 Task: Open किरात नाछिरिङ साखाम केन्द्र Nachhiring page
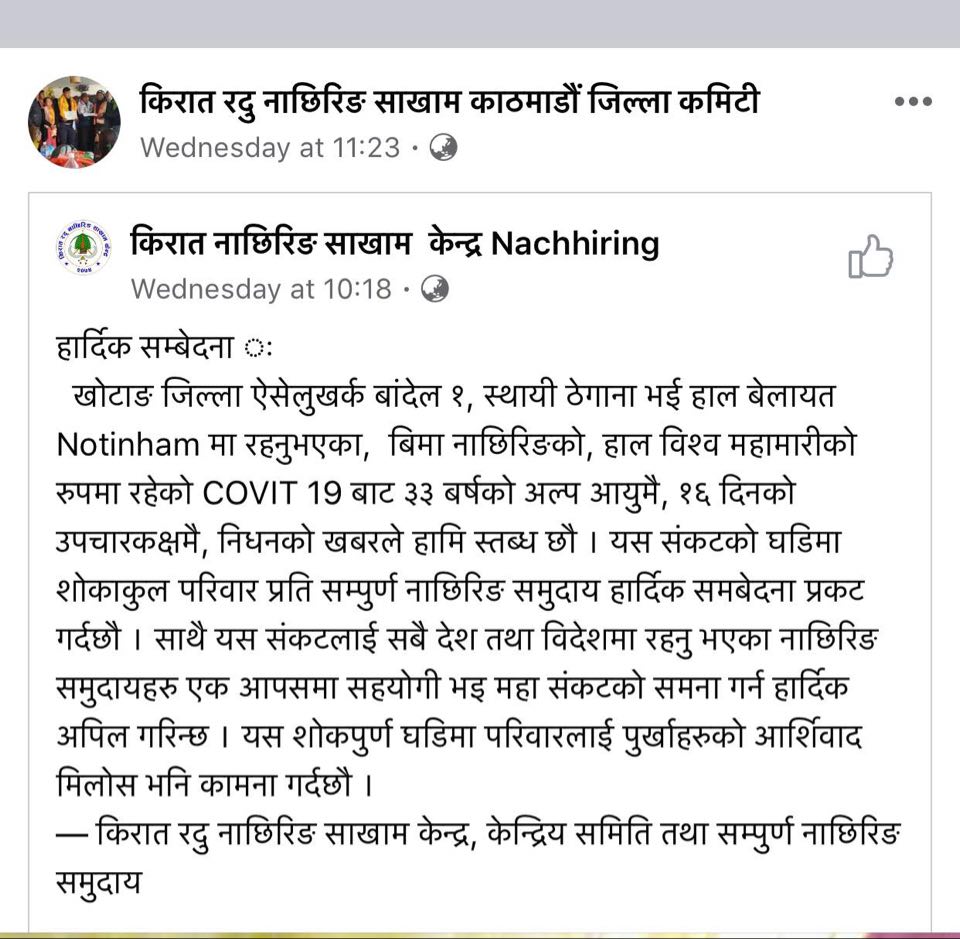click(395, 243)
